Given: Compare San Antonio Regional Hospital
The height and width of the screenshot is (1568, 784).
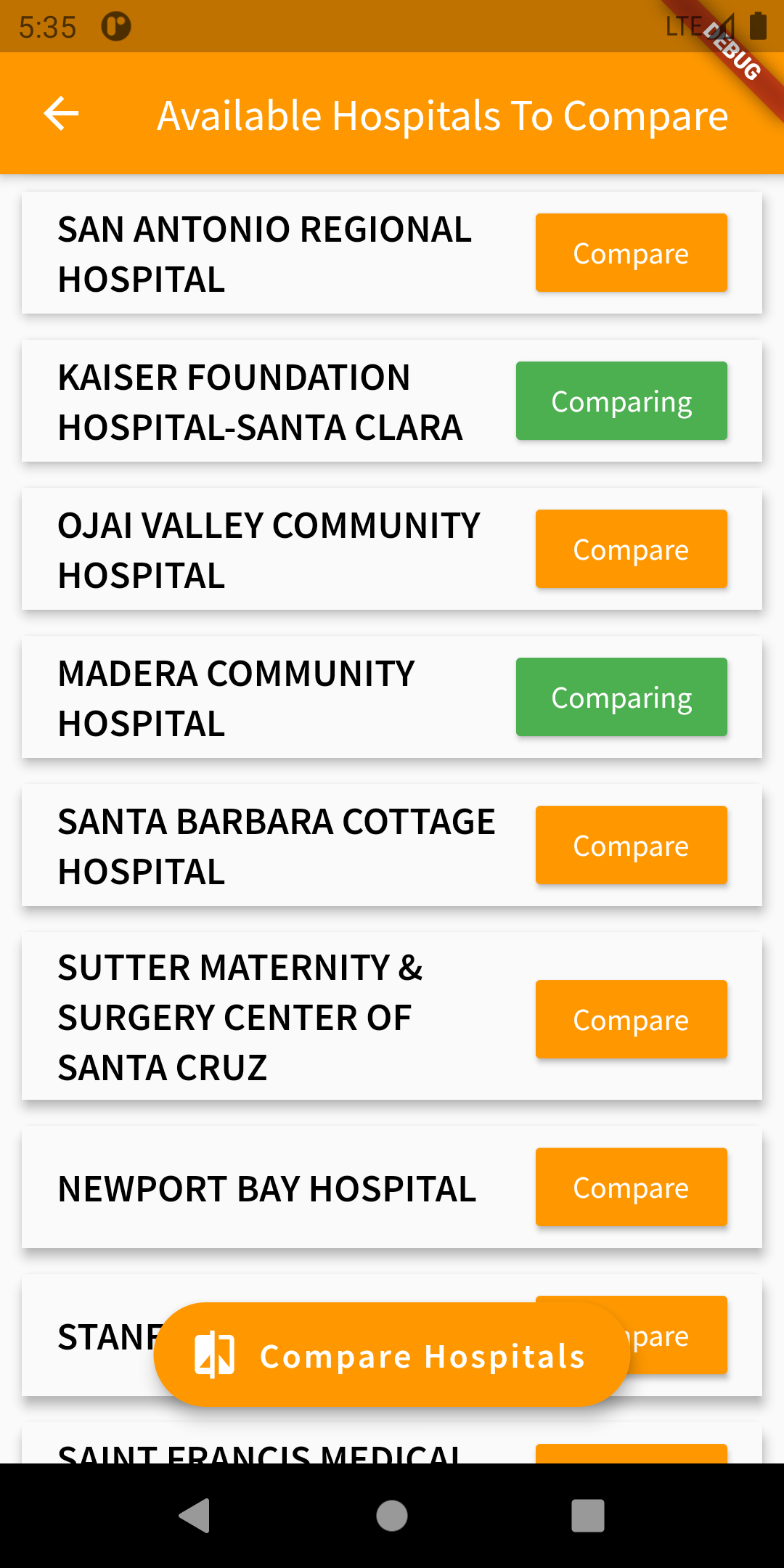Looking at the screenshot, I should click(x=631, y=253).
